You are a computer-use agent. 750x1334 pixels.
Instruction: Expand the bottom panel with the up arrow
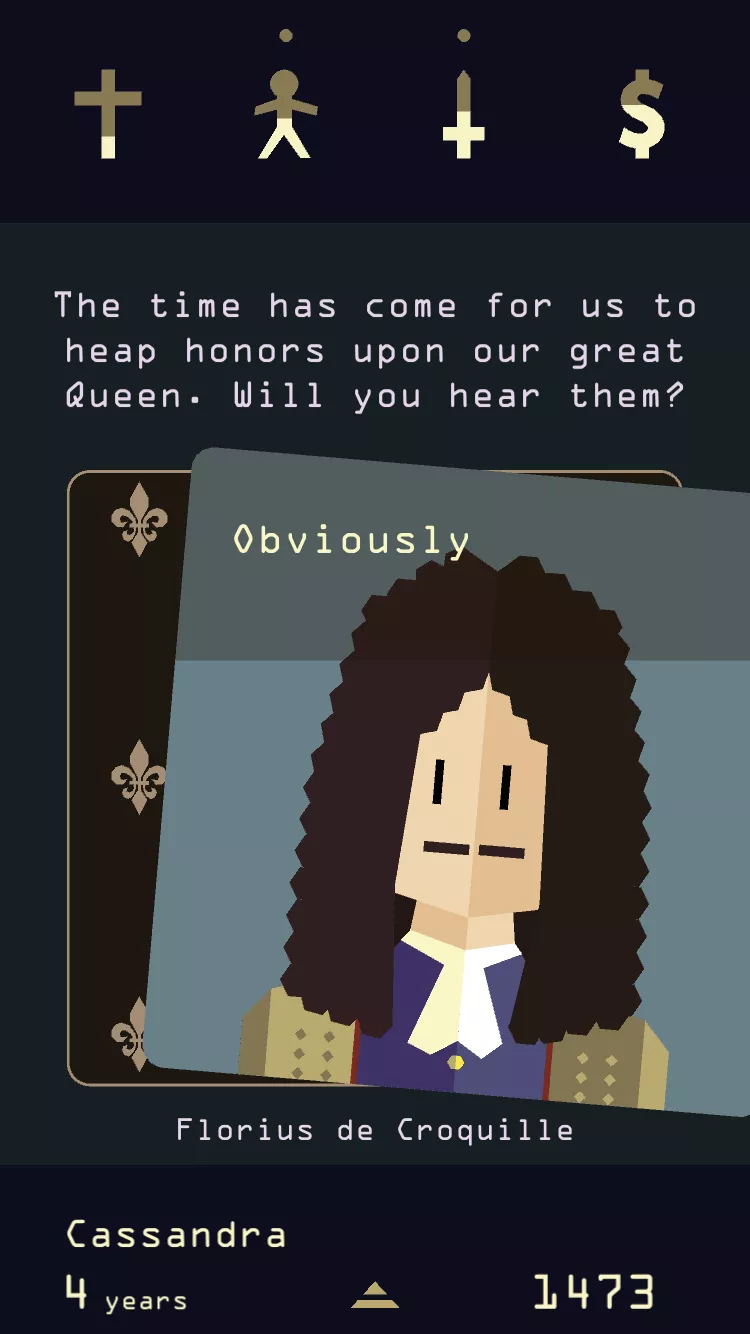click(375, 1296)
